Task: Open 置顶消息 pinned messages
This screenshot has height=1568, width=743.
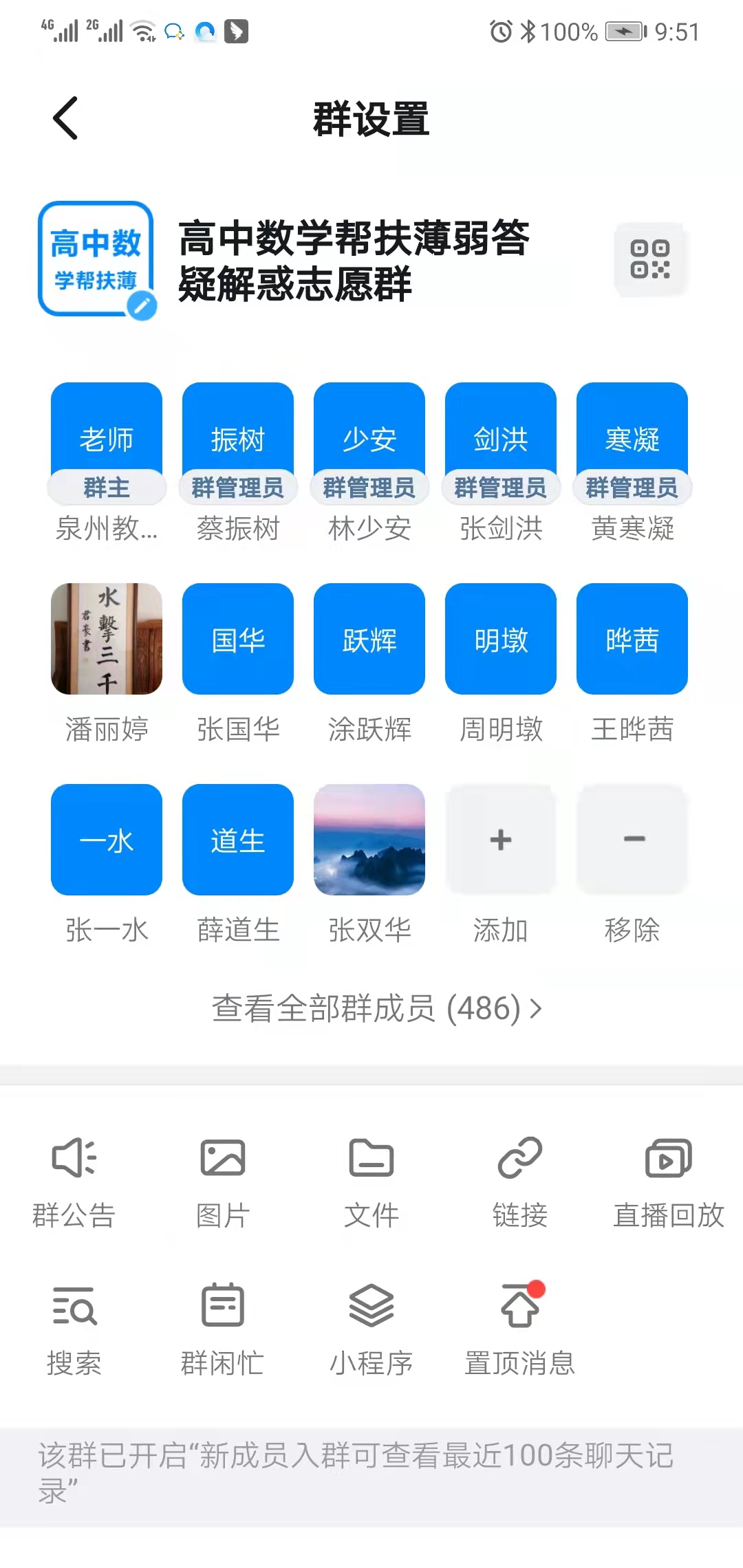Action: point(520,1331)
